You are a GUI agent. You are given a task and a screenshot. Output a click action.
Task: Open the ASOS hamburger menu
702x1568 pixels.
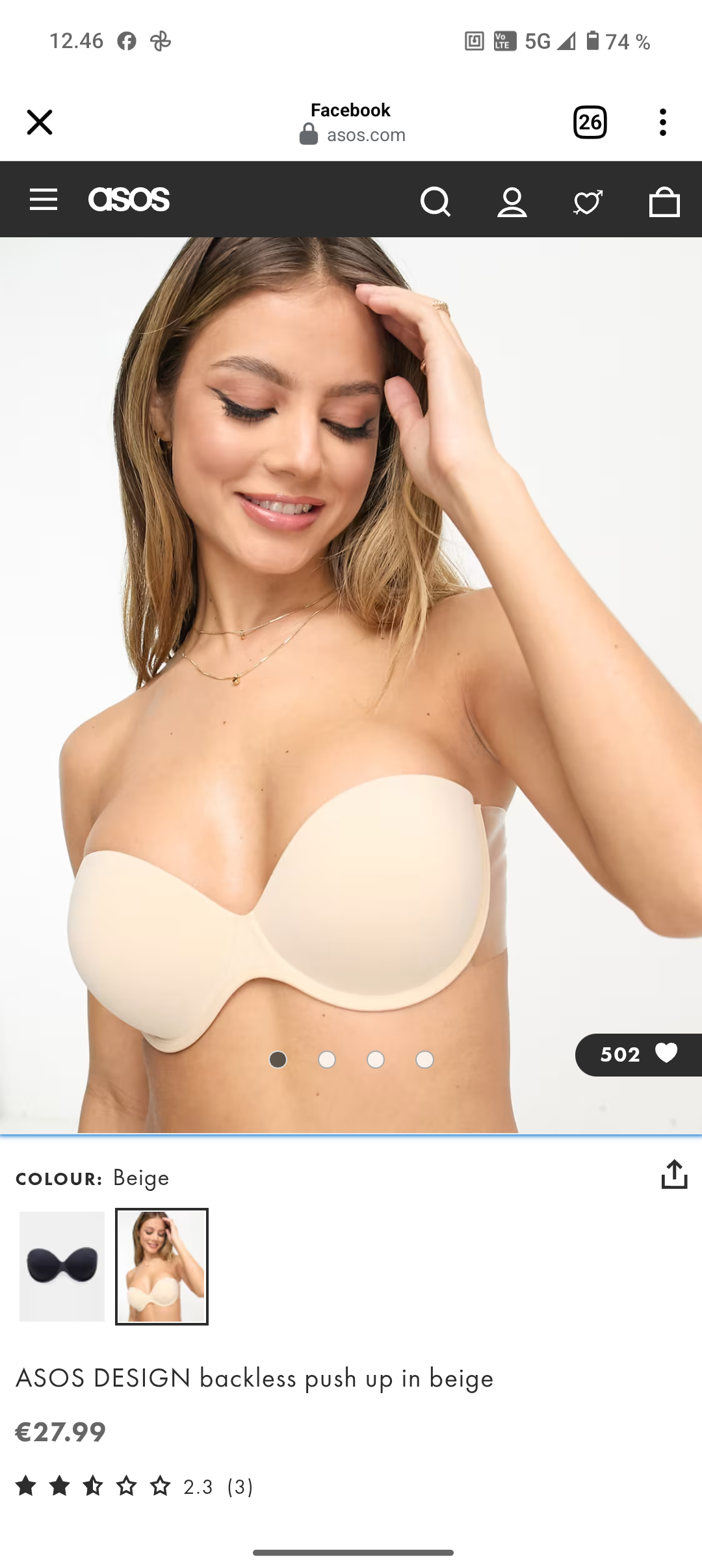pyautogui.click(x=44, y=200)
